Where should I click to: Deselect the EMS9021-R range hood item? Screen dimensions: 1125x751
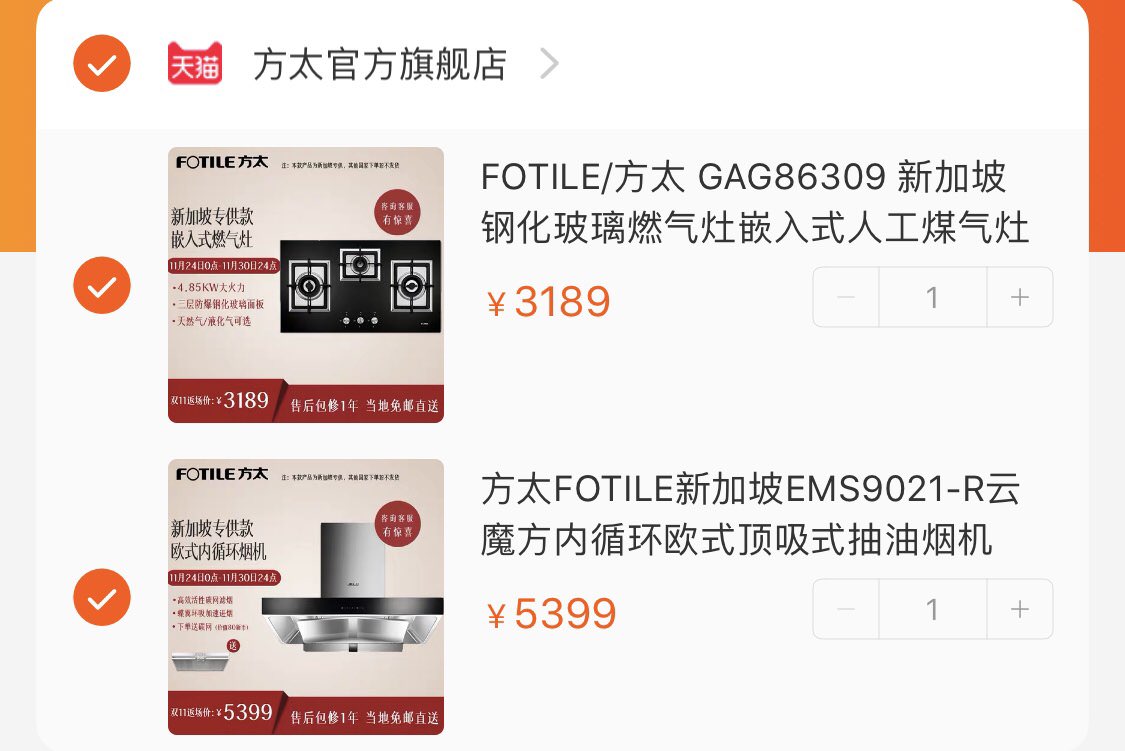[102, 597]
